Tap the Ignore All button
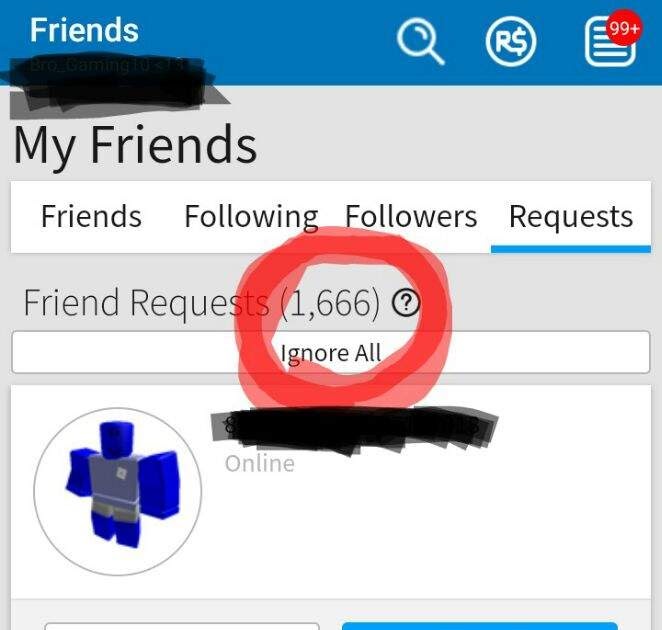The width and height of the screenshot is (662, 630). click(330, 353)
